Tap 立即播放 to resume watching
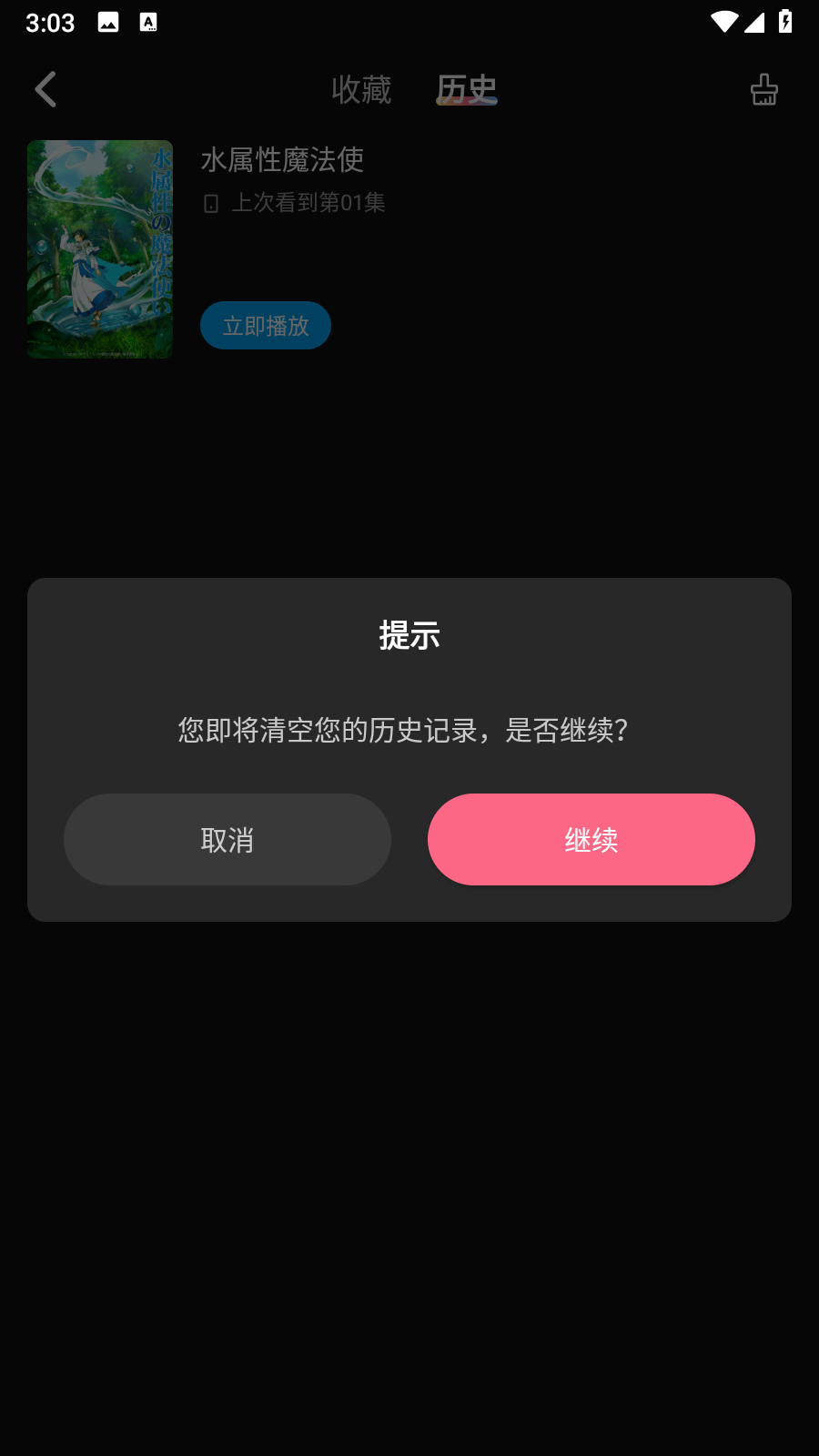819x1456 pixels. click(x=265, y=325)
